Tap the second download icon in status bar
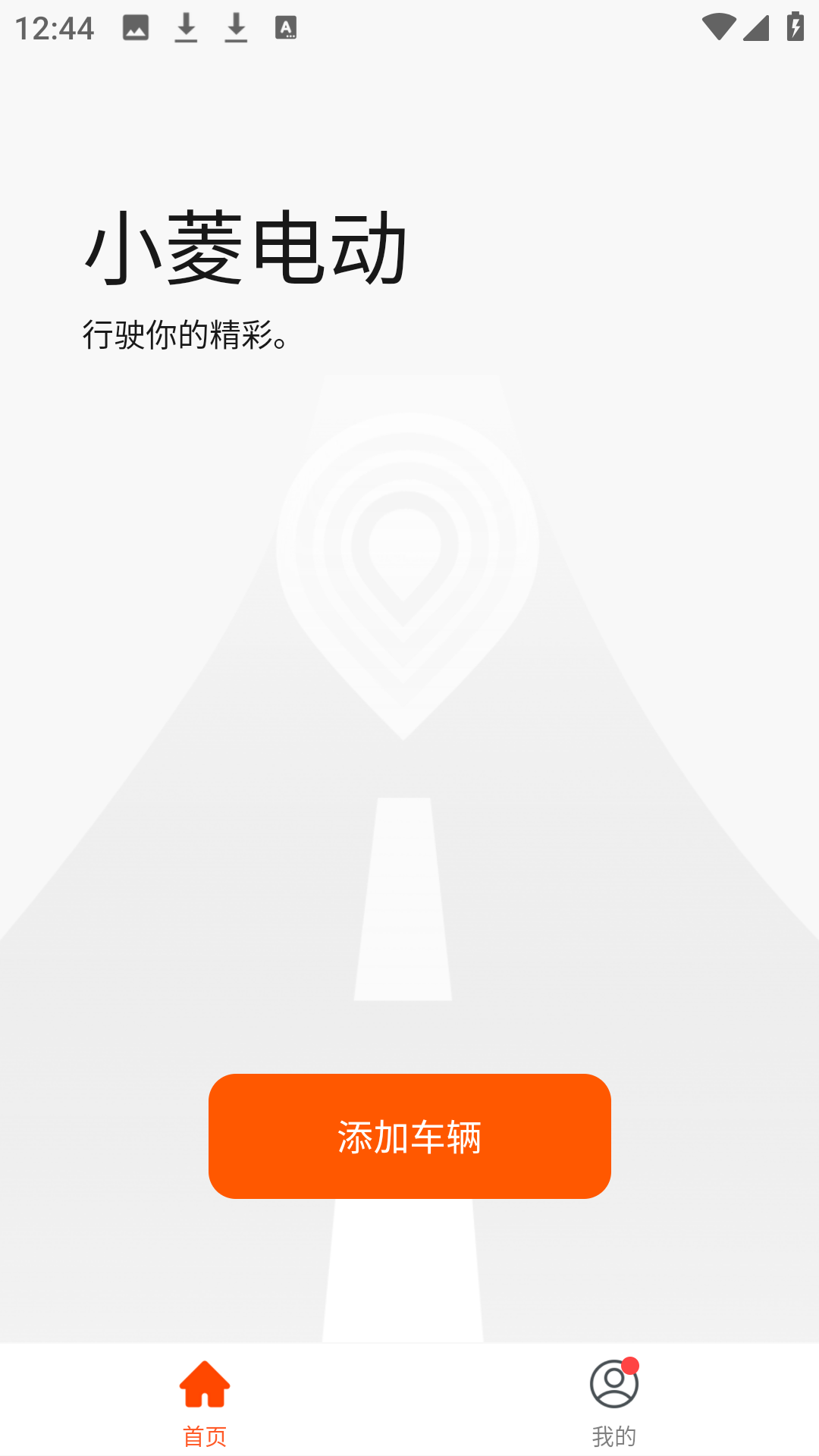 coord(236,27)
